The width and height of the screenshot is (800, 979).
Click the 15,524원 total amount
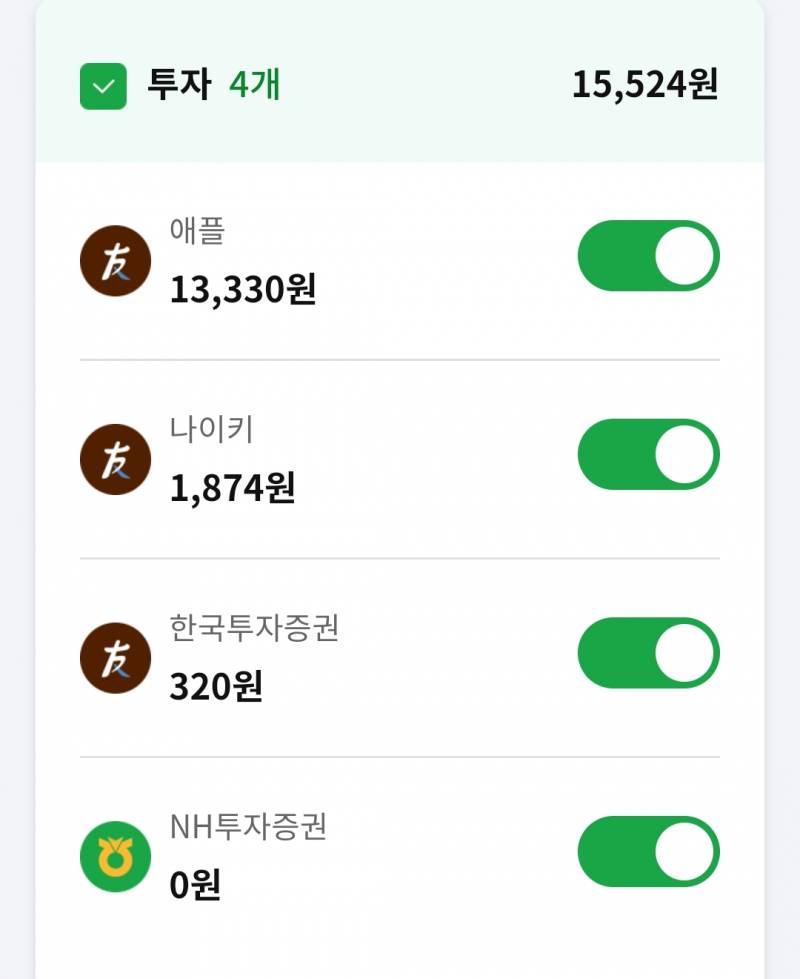click(x=645, y=86)
